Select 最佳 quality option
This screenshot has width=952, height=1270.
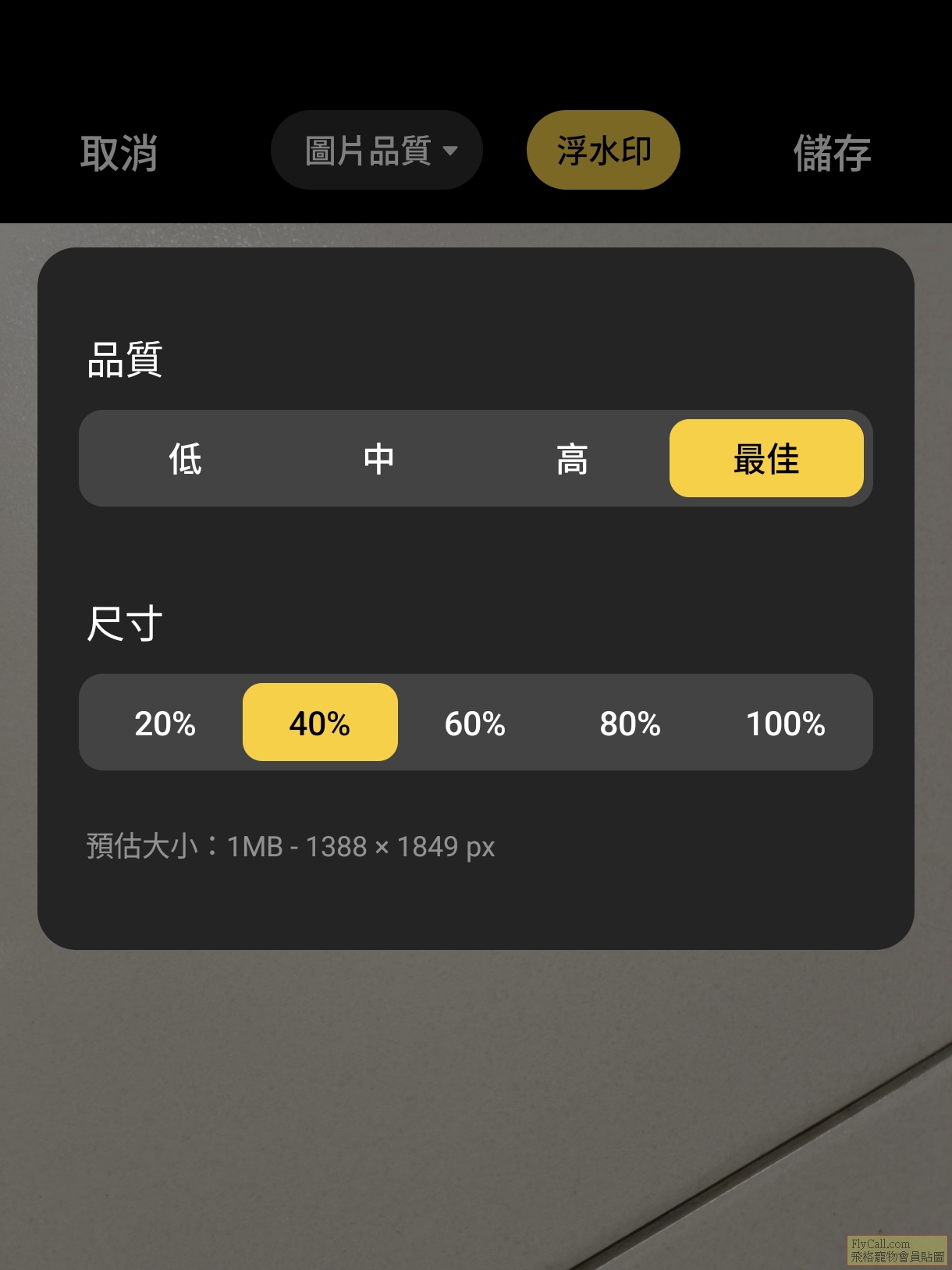tap(766, 459)
